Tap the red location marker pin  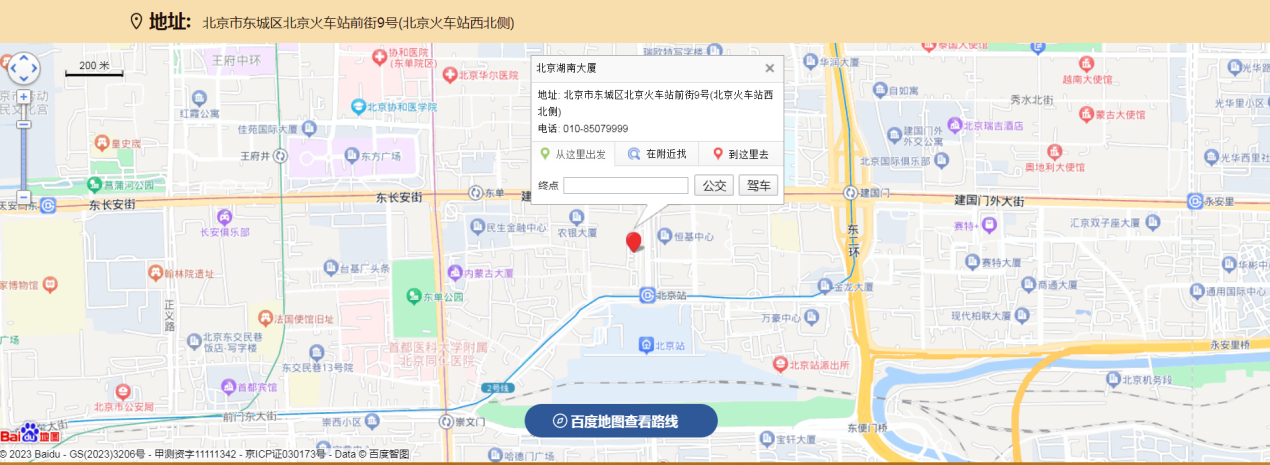click(x=633, y=241)
